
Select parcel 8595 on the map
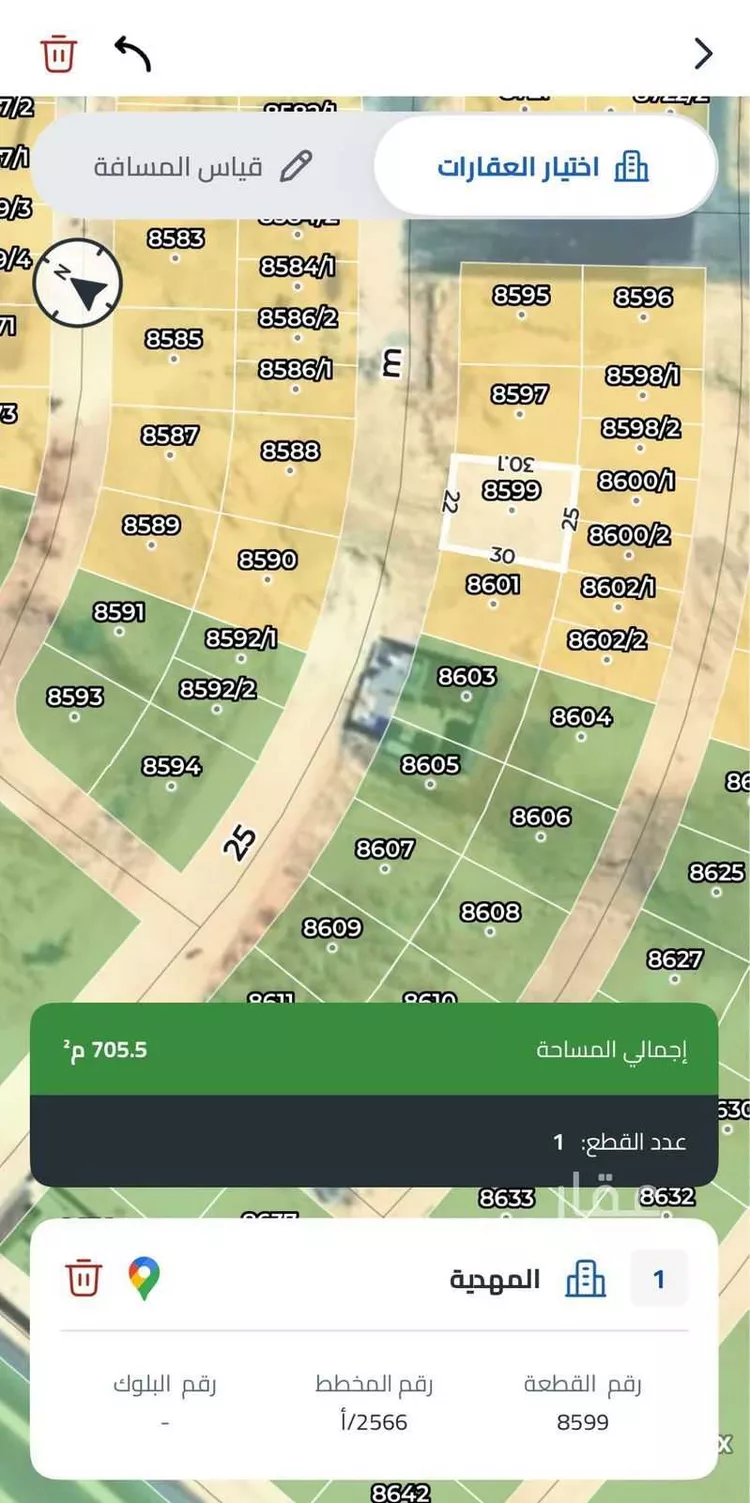coord(521,303)
